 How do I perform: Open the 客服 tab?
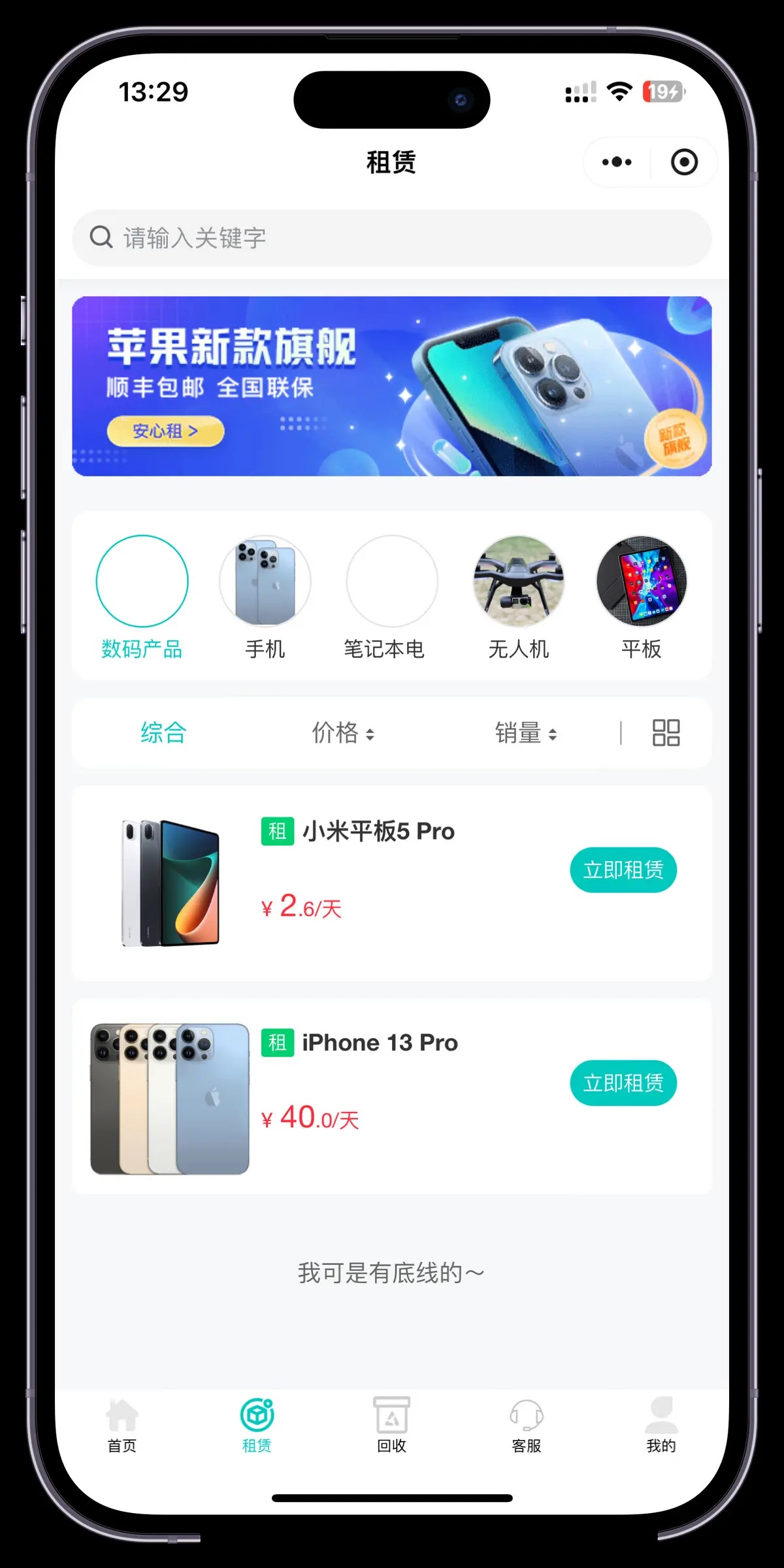point(526,1425)
